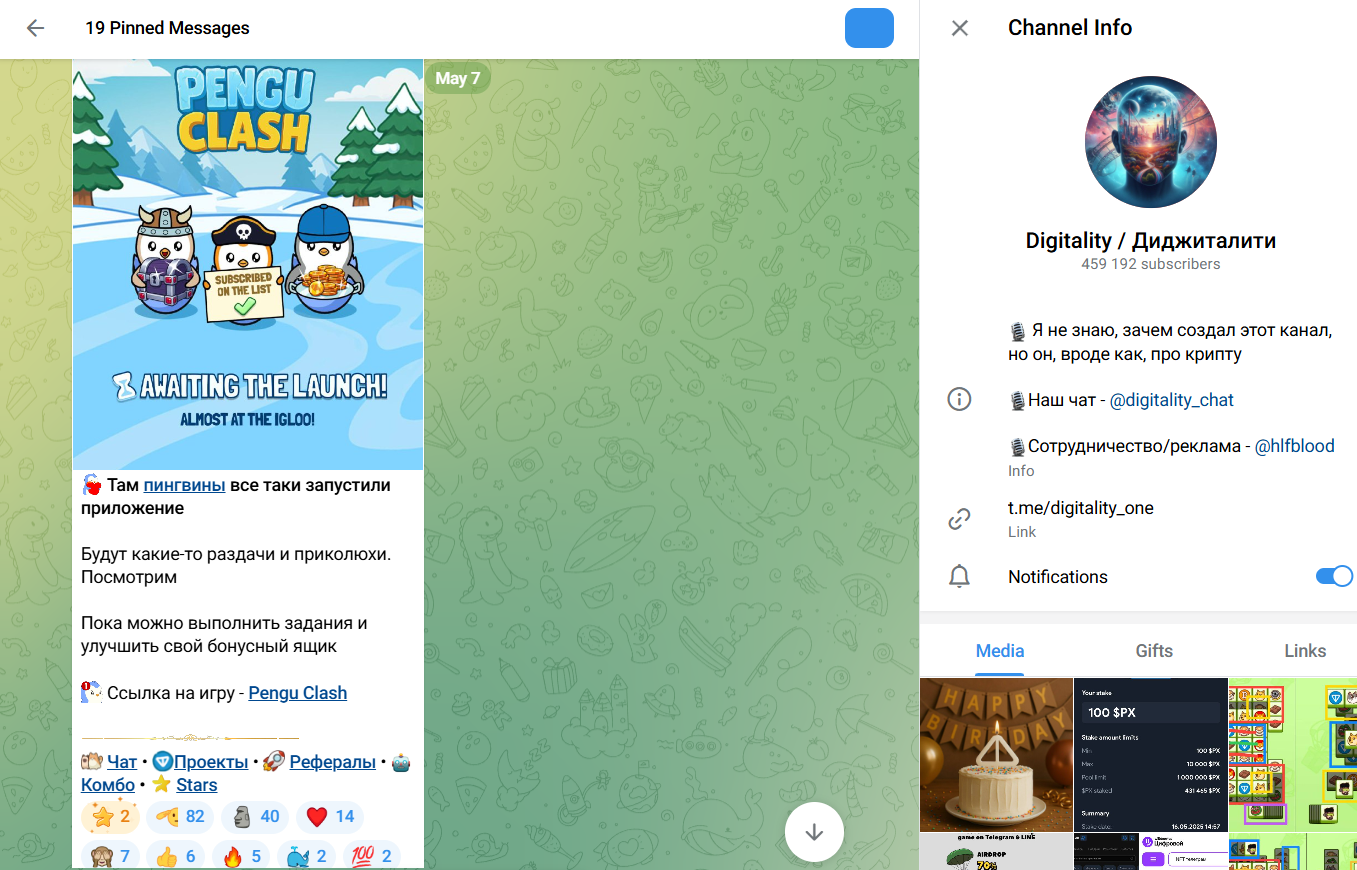Open the Happy Birthday cake media thumbnail
The width and height of the screenshot is (1357, 870).
996,755
